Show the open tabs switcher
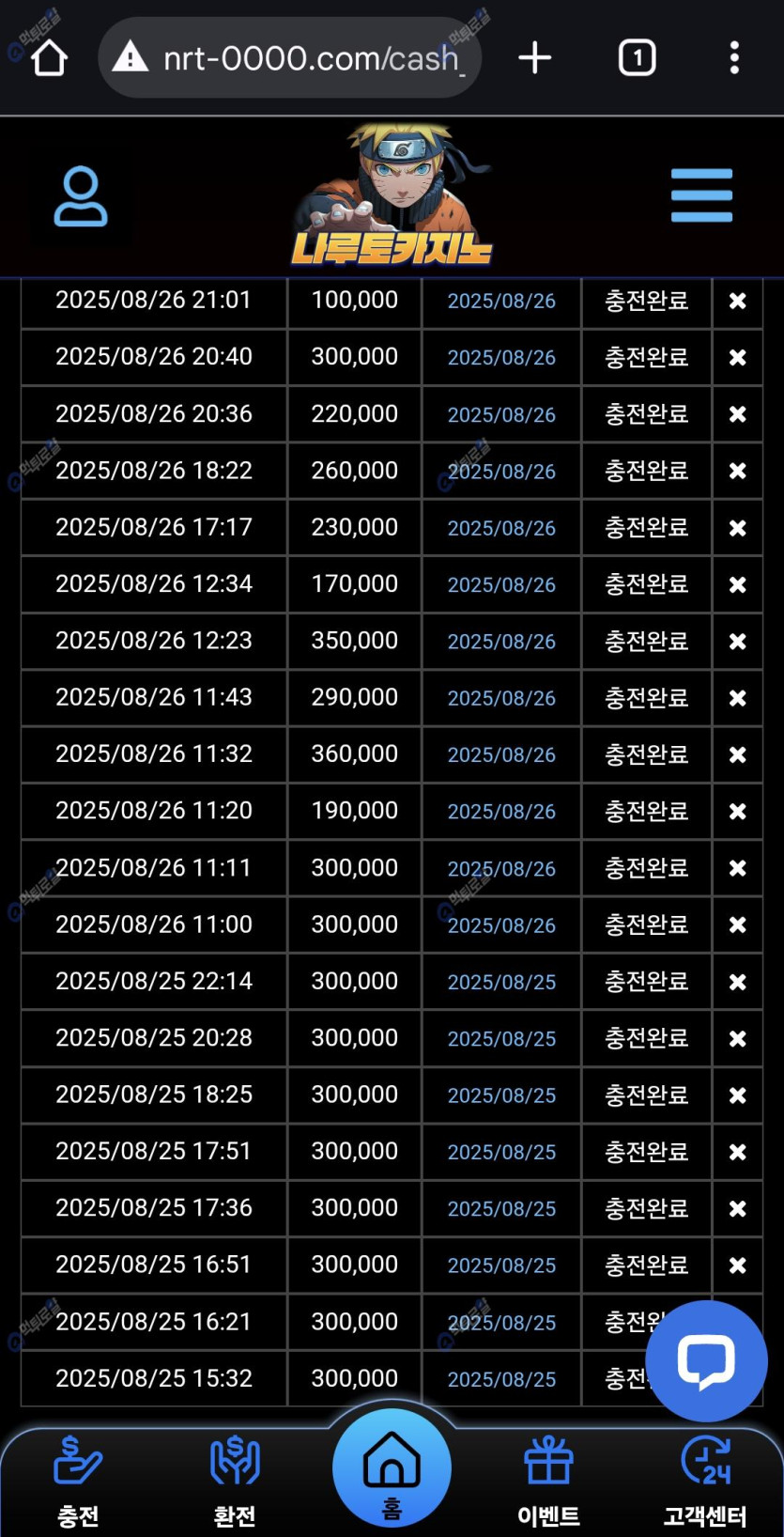 click(x=637, y=58)
